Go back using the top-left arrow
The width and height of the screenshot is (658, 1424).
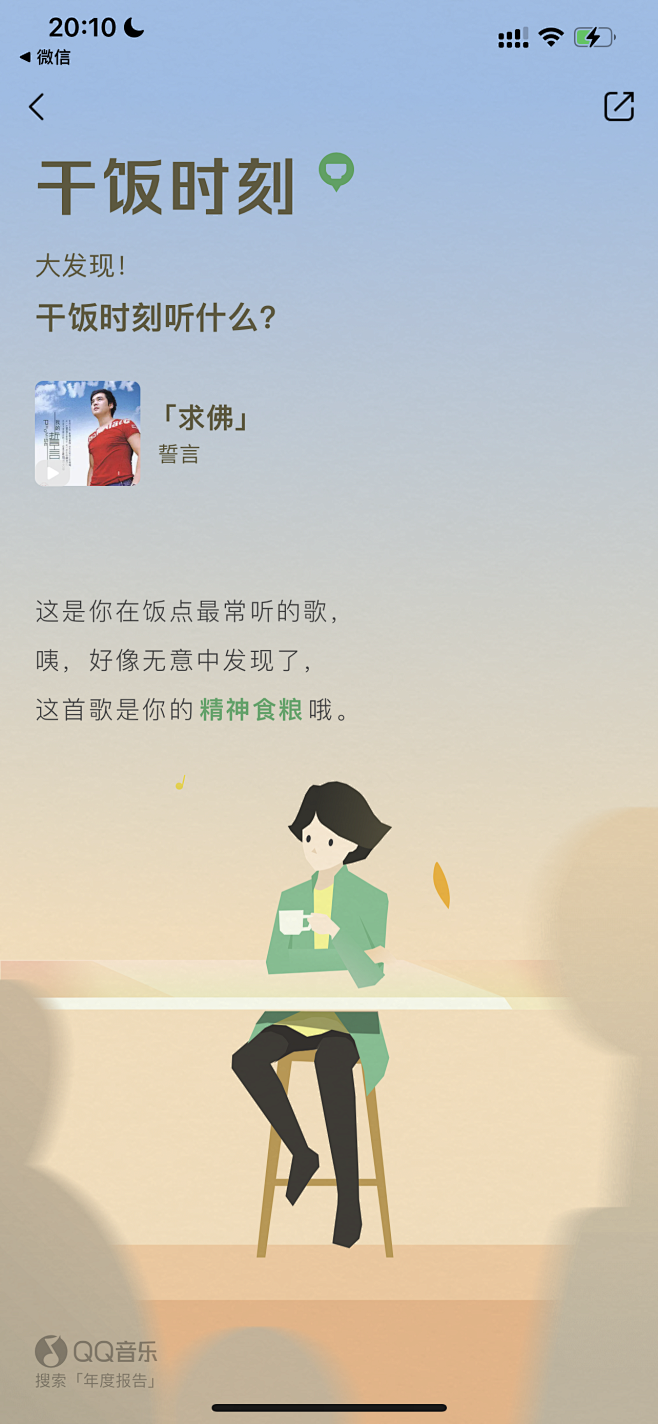37,107
